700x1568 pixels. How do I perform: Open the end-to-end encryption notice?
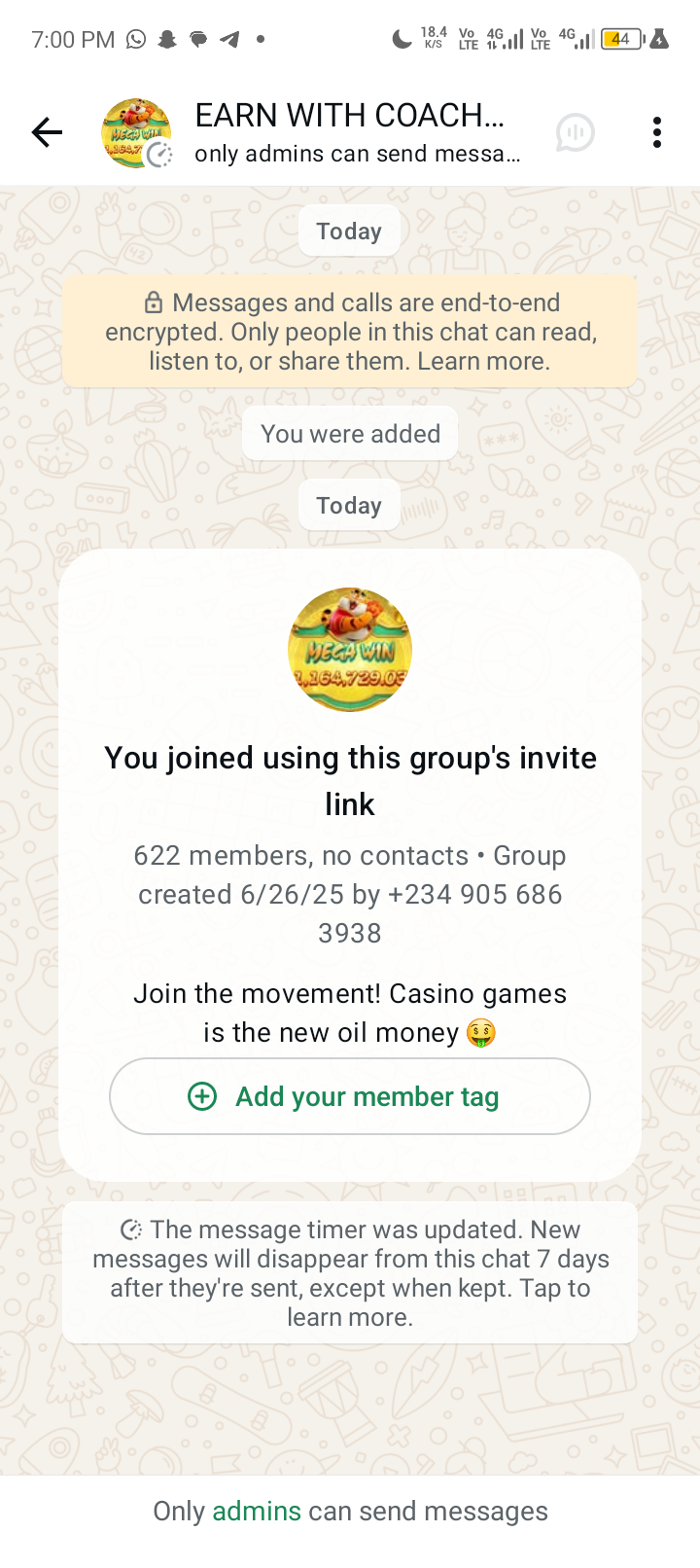[350, 332]
